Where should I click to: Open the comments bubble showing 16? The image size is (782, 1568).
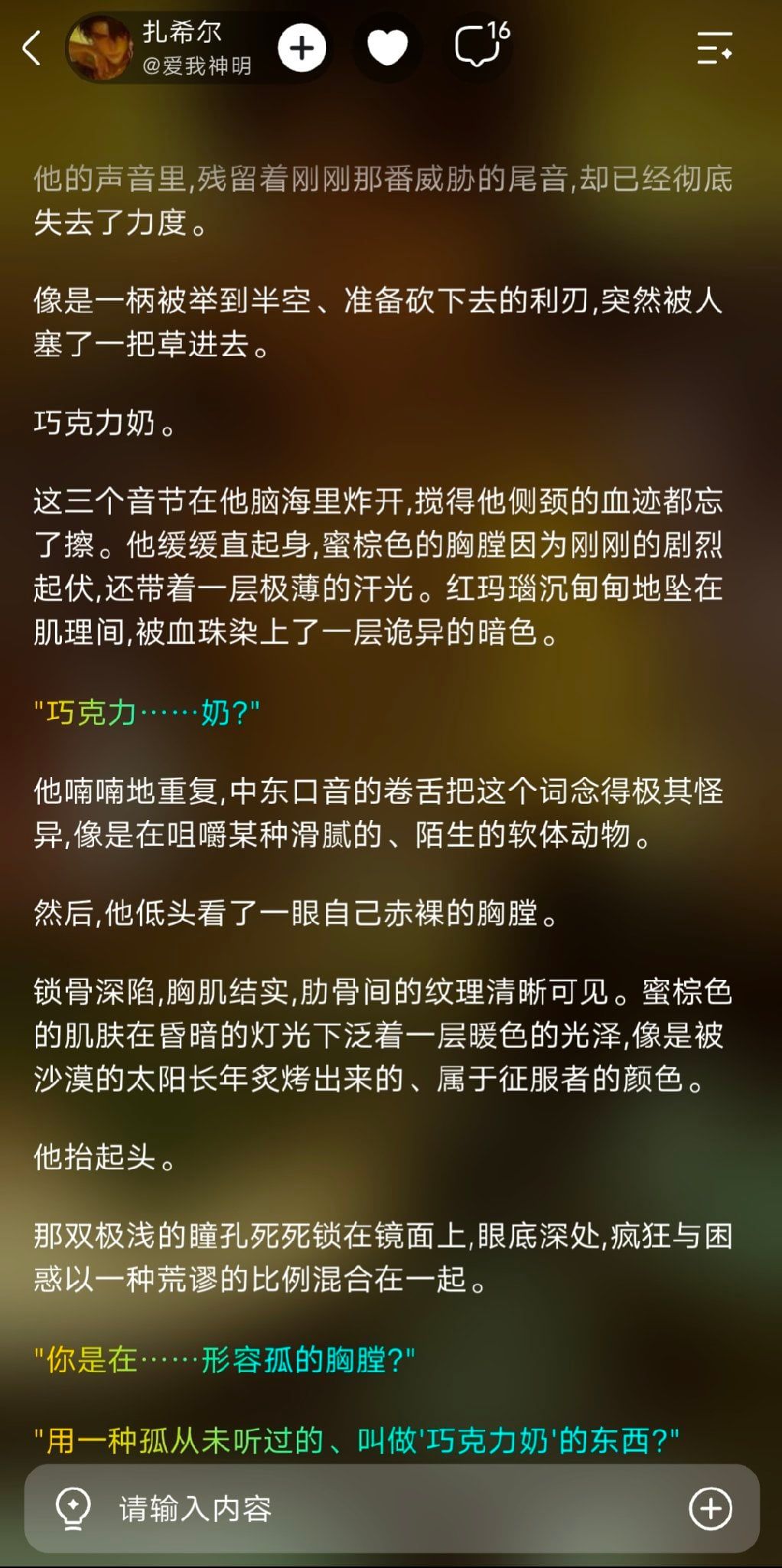tap(480, 47)
